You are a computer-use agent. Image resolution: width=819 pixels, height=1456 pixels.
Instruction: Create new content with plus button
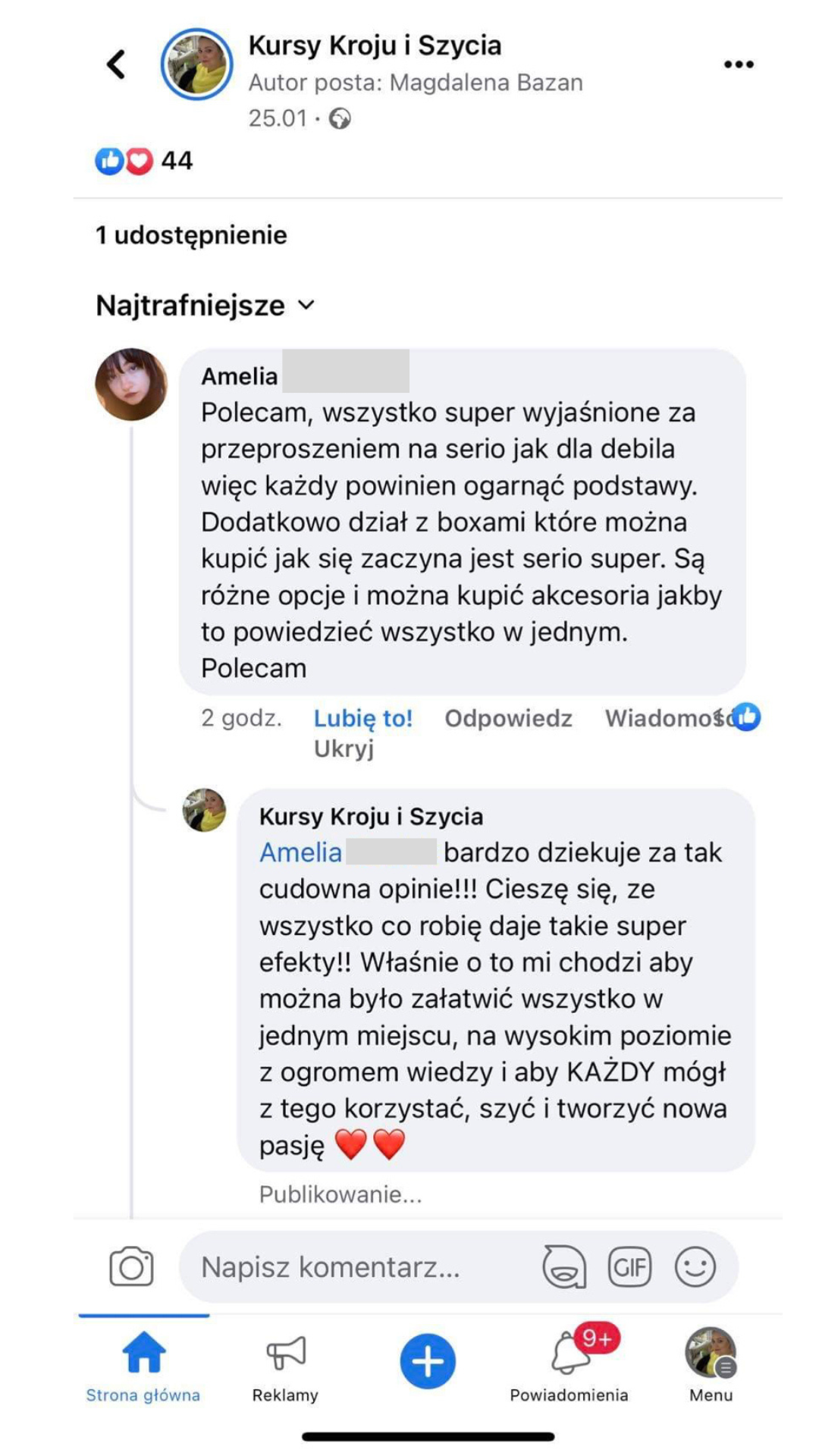[x=428, y=1361]
